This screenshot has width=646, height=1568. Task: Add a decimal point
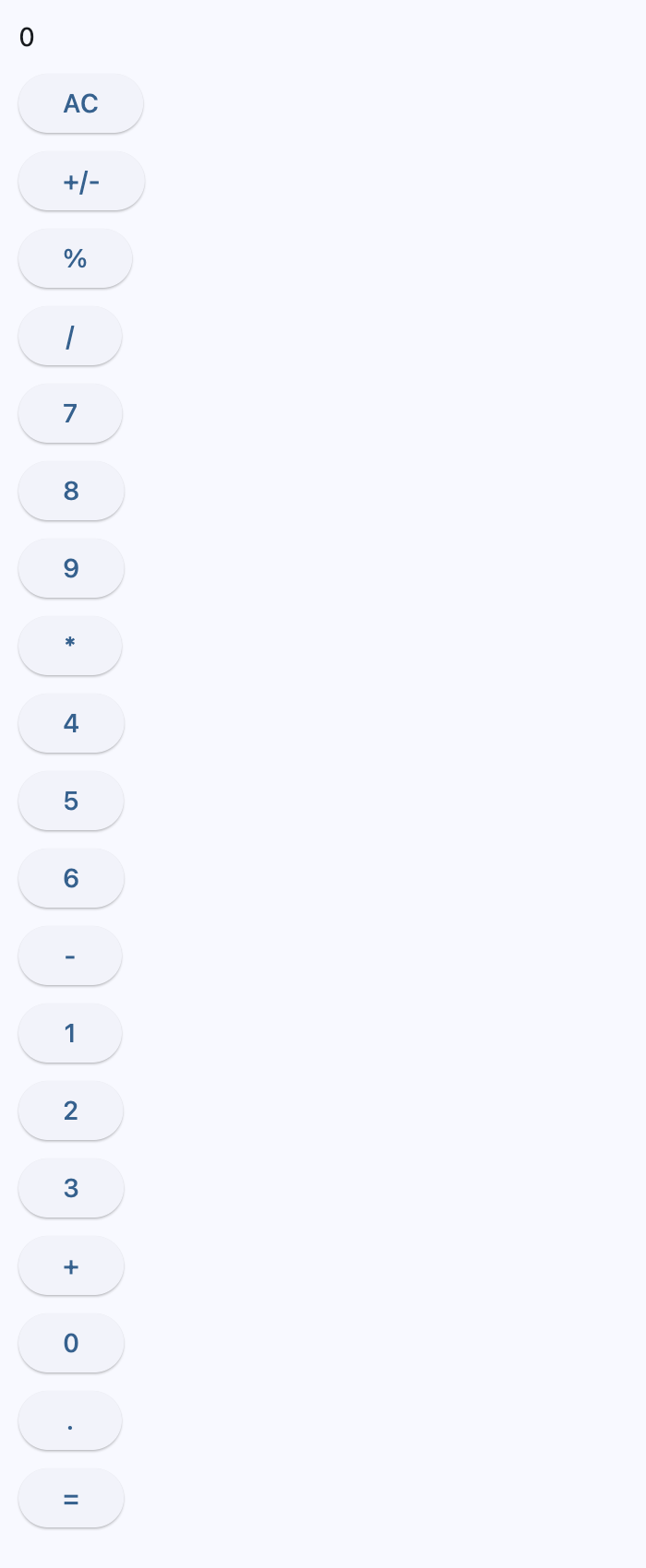[x=70, y=1420]
